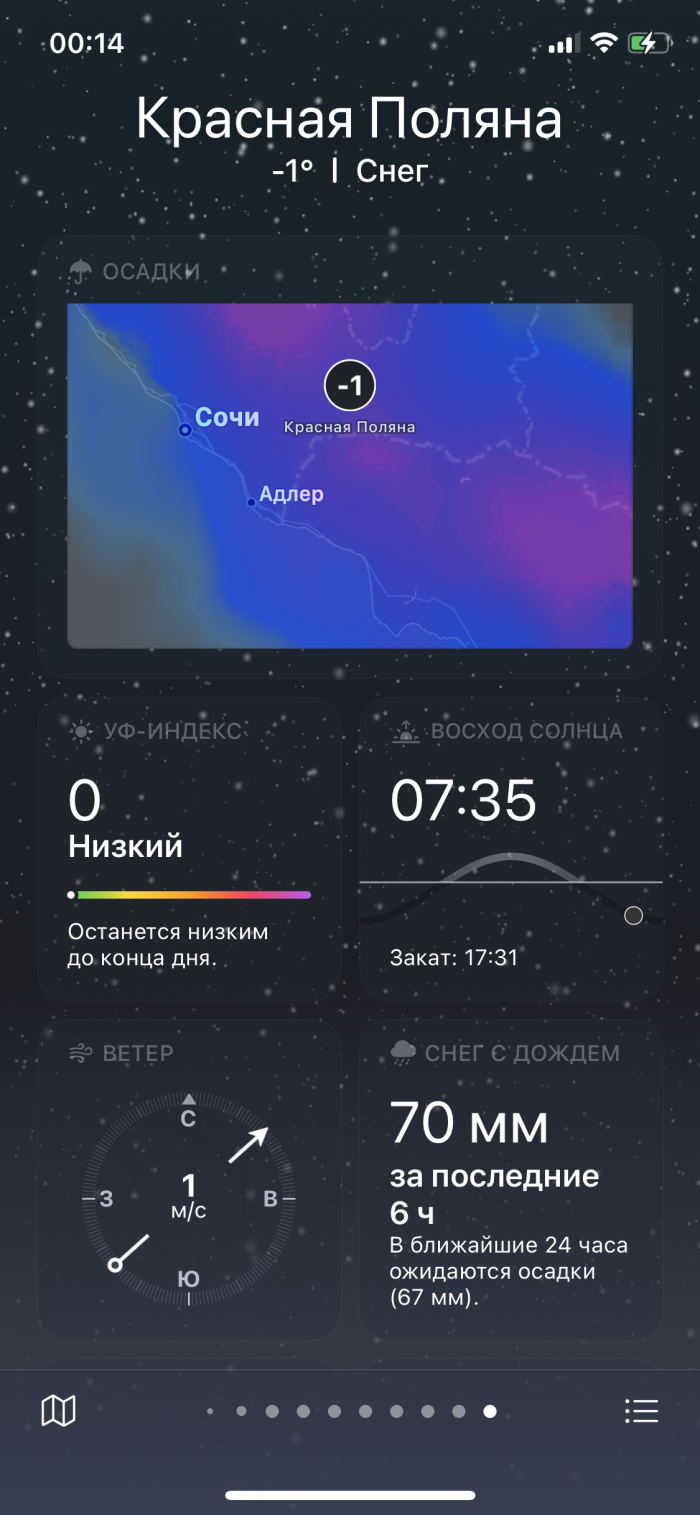Open the list of saved cities

pyautogui.click(x=641, y=1411)
